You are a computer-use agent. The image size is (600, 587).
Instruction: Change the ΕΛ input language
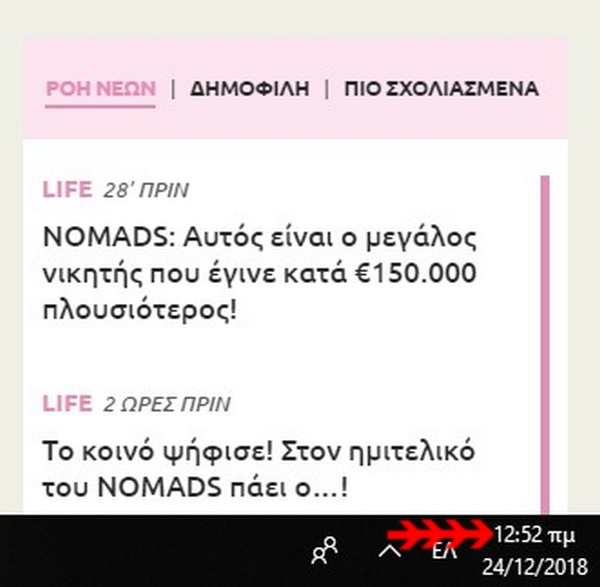coord(441,551)
